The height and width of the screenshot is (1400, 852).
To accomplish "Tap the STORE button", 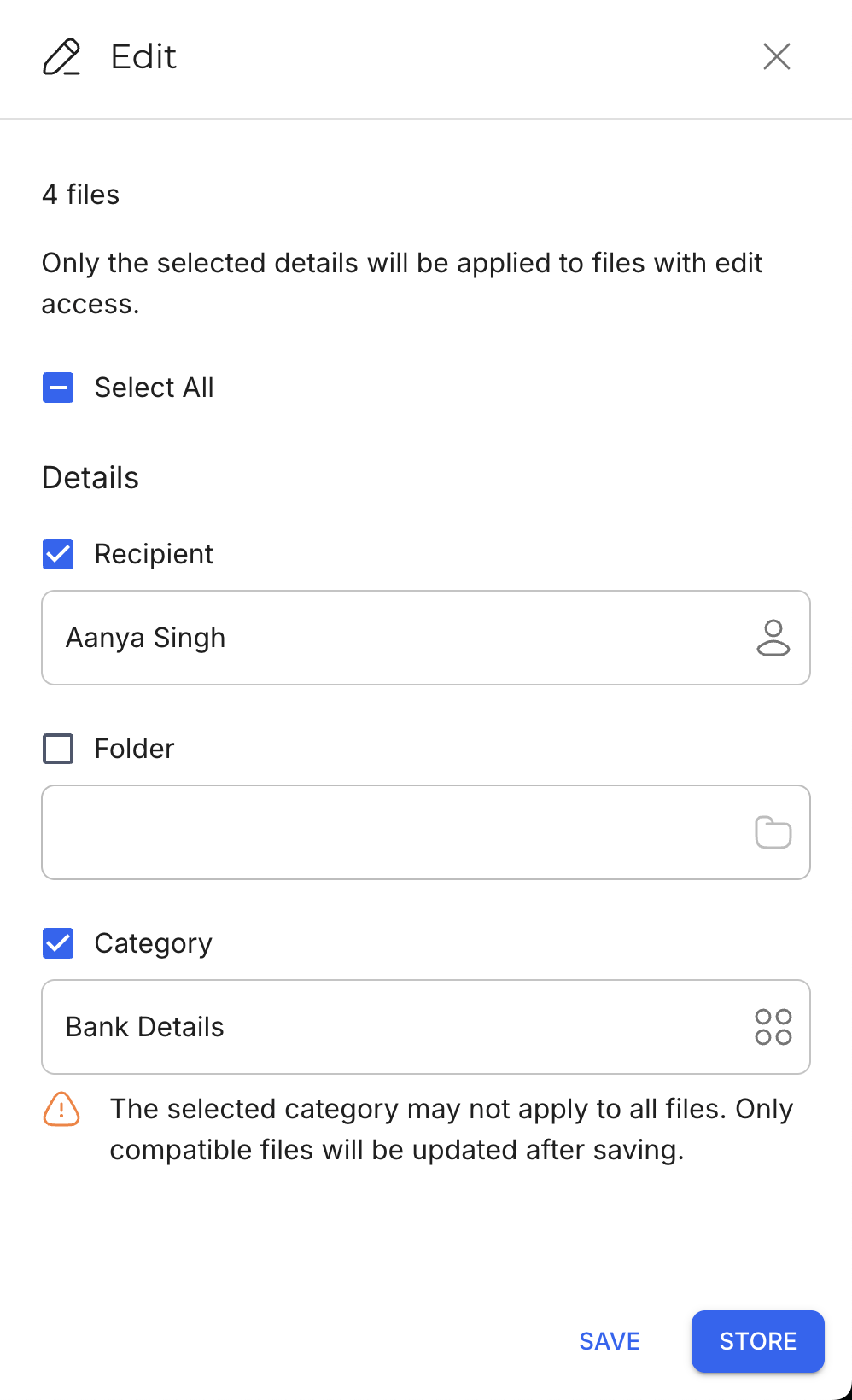I will (757, 1341).
